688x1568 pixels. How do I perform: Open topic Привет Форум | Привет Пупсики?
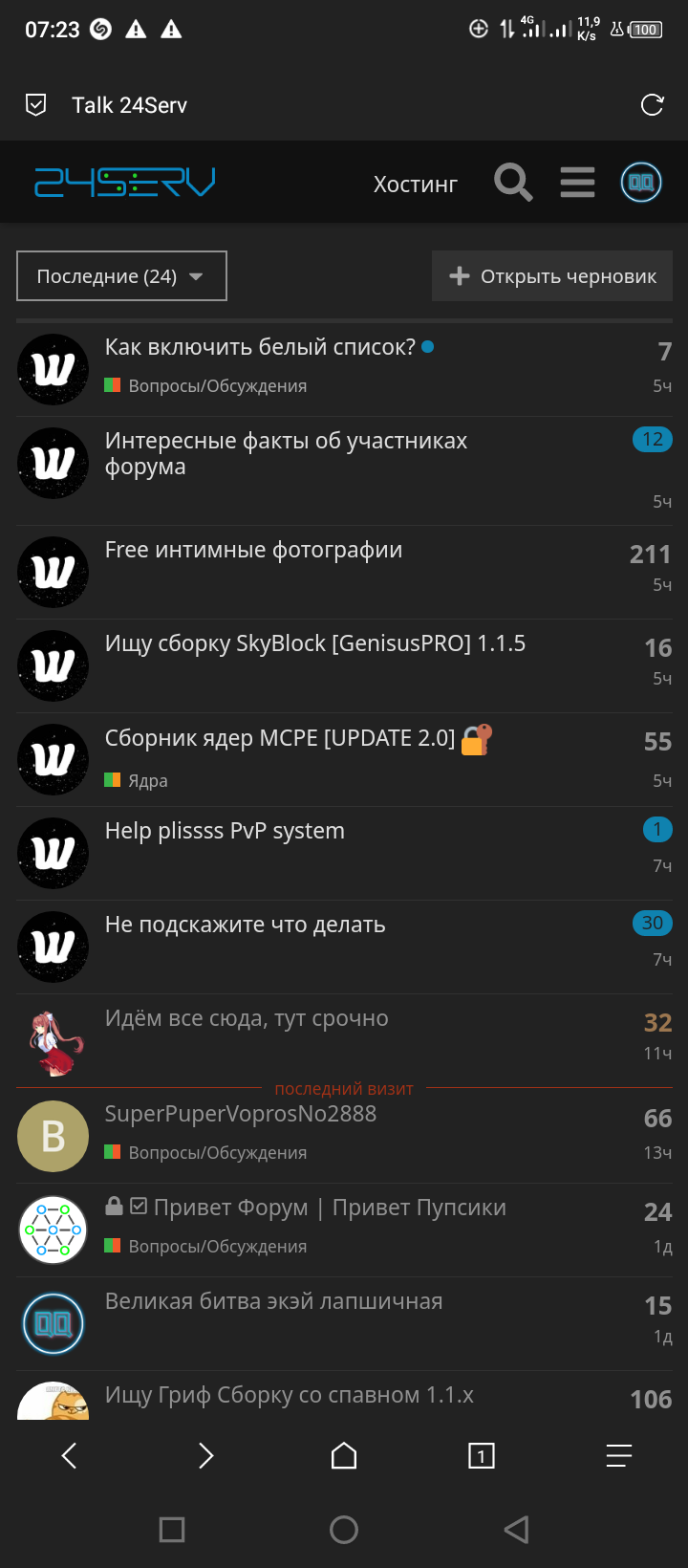click(330, 1208)
